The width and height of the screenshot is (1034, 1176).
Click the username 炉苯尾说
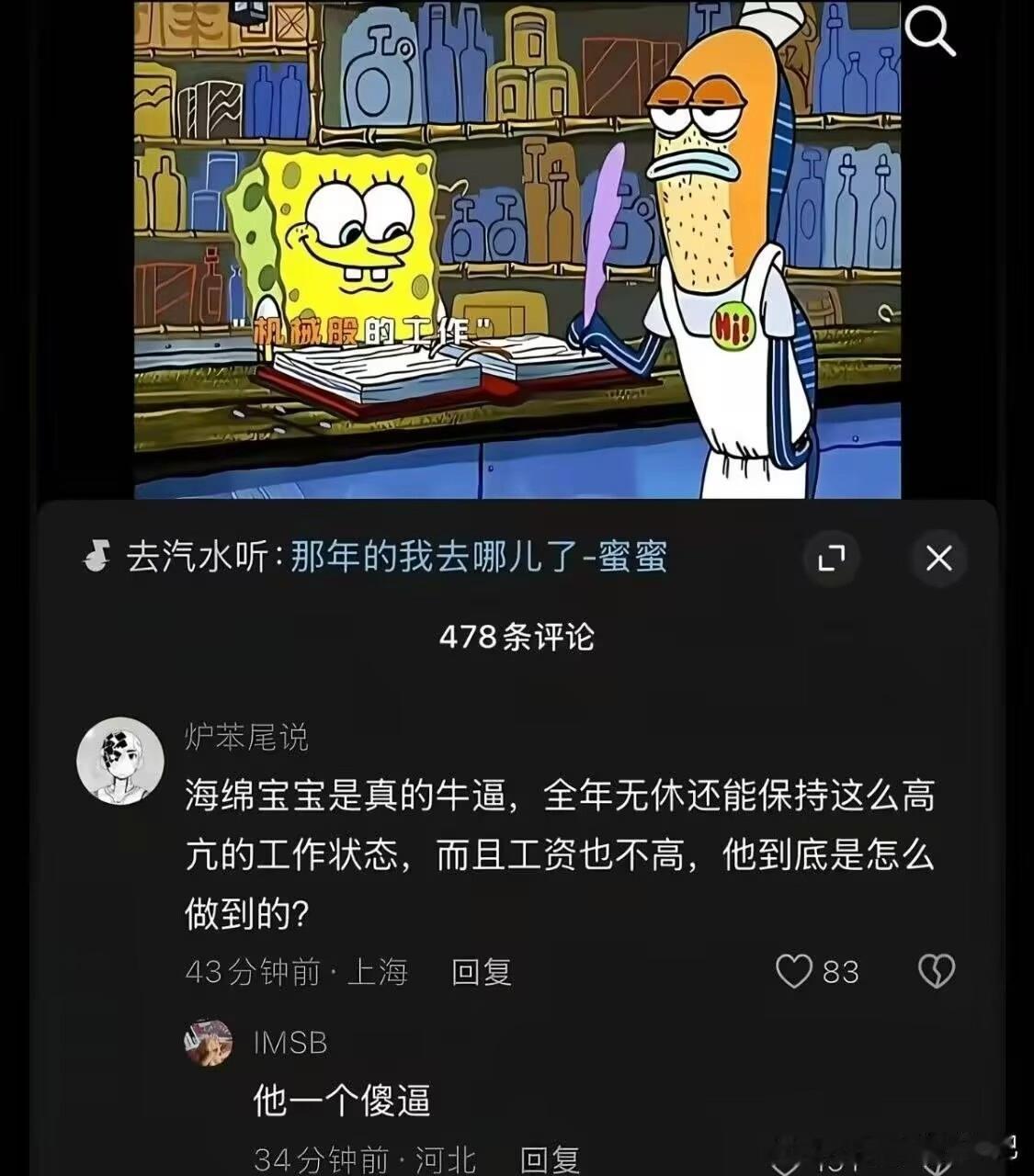point(248,735)
